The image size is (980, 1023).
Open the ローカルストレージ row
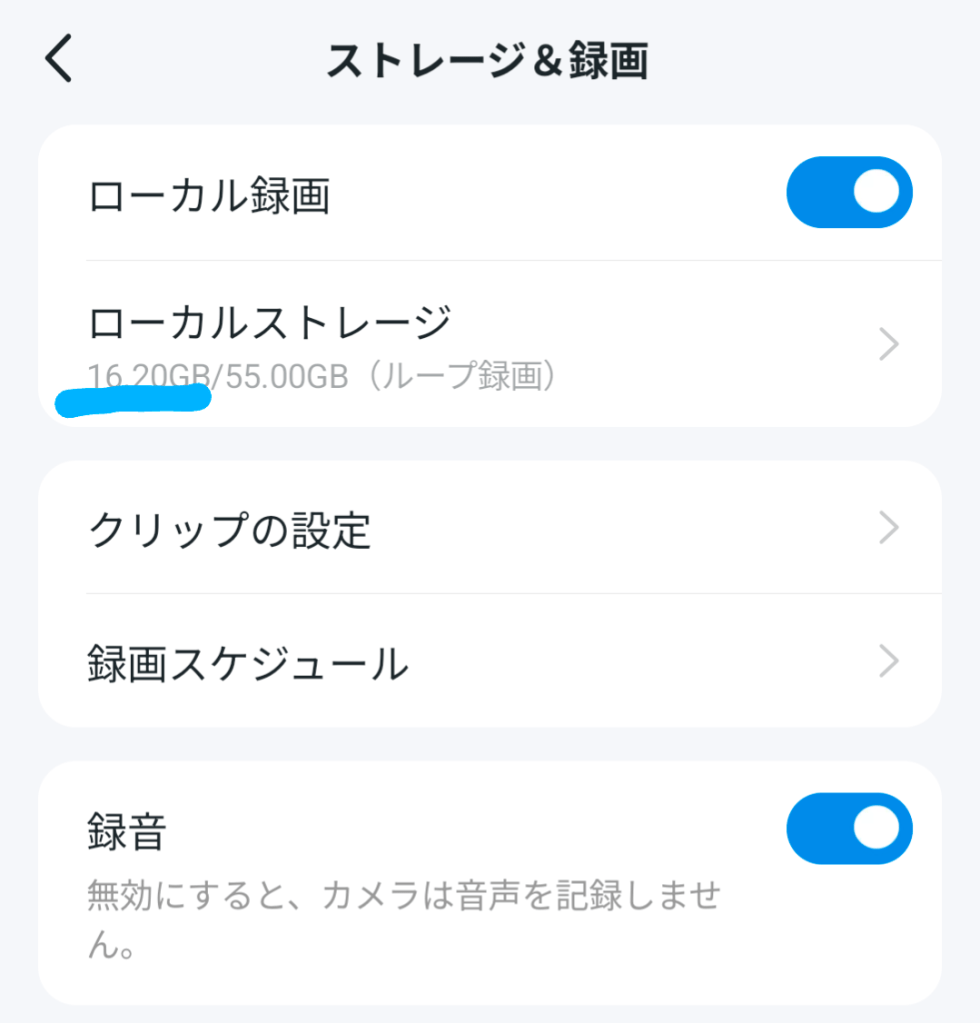tap(490, 345)
